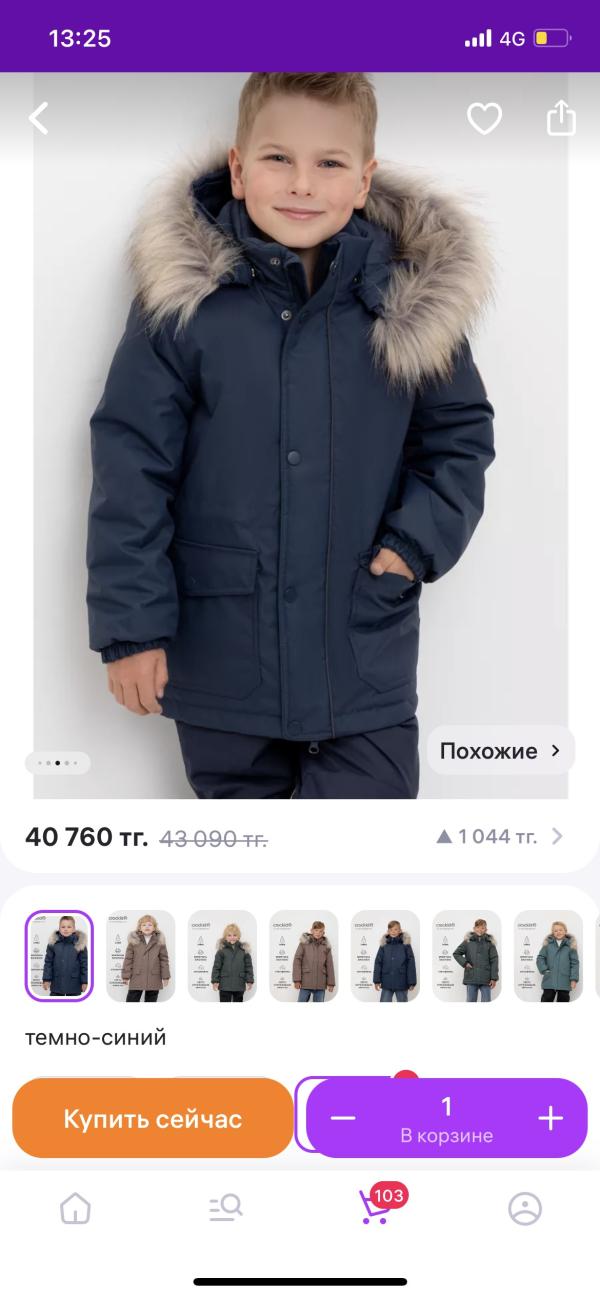
Task: Select the sixth color variant thumbnail
Action: pyautogui.click(x=466, y=956)
